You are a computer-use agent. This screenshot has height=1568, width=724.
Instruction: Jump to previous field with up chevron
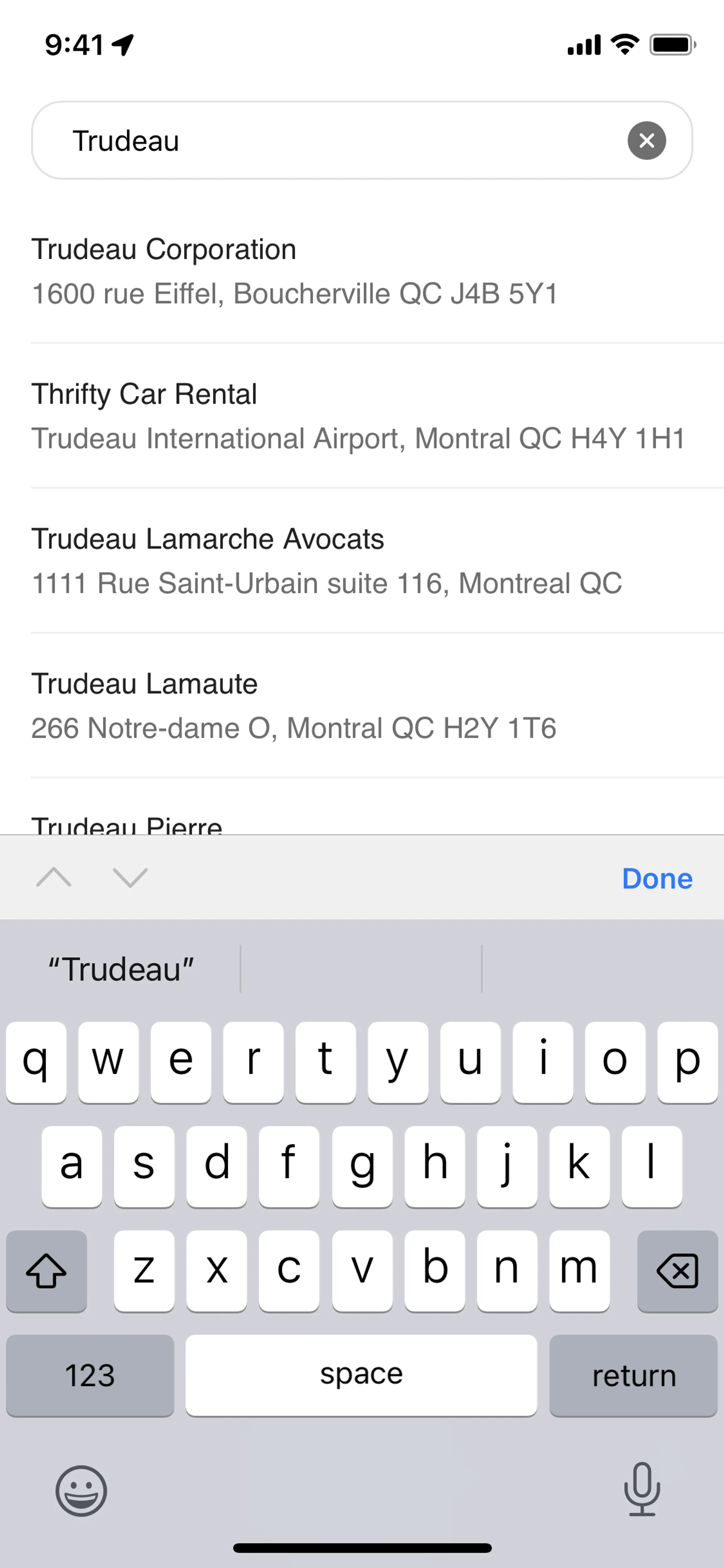pyautogui.click(x=54, y=878)
